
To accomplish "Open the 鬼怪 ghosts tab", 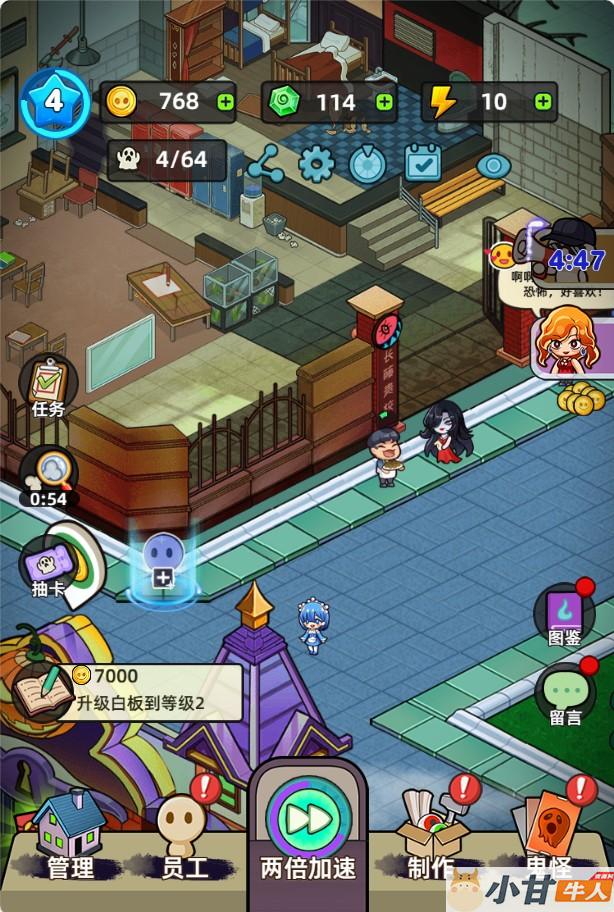I will coord(548,838).
